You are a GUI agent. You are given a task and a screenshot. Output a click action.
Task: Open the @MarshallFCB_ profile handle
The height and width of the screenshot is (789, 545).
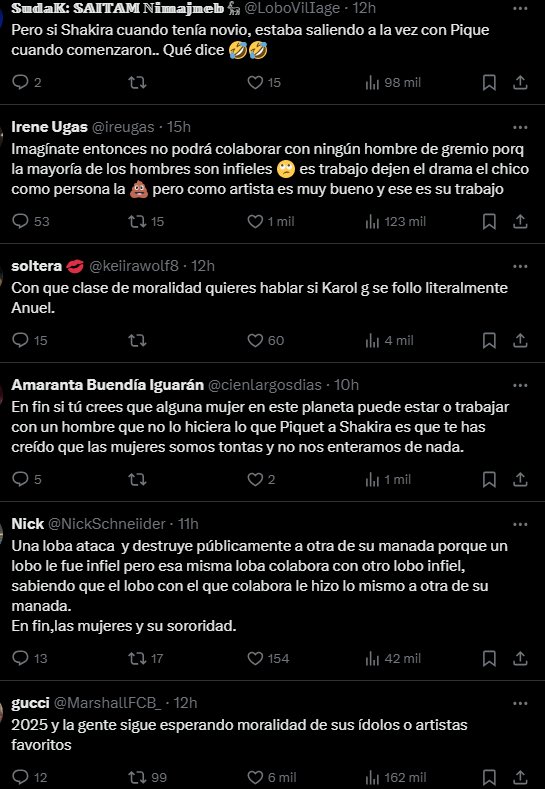click(x=108, y=703)
